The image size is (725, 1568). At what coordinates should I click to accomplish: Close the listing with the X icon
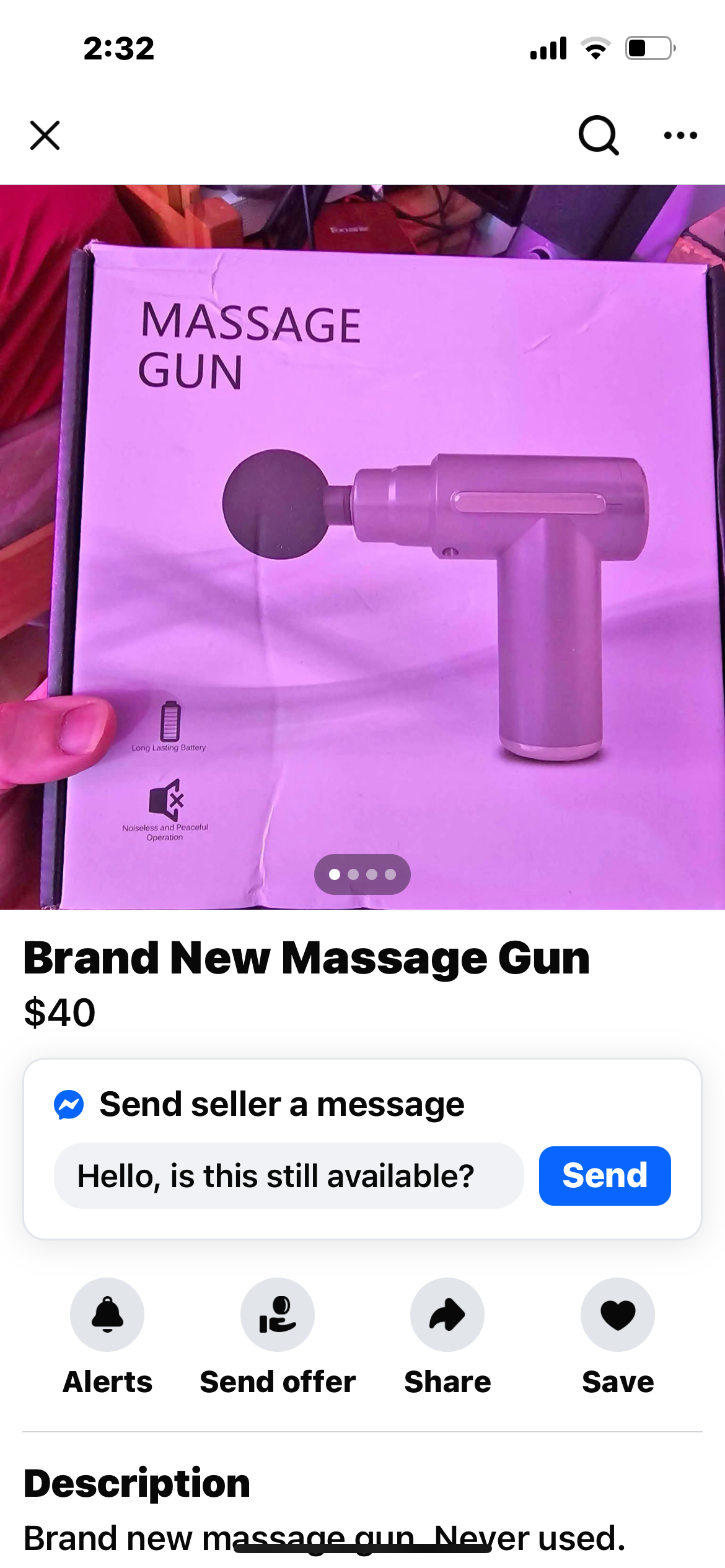tap(45, 135)
